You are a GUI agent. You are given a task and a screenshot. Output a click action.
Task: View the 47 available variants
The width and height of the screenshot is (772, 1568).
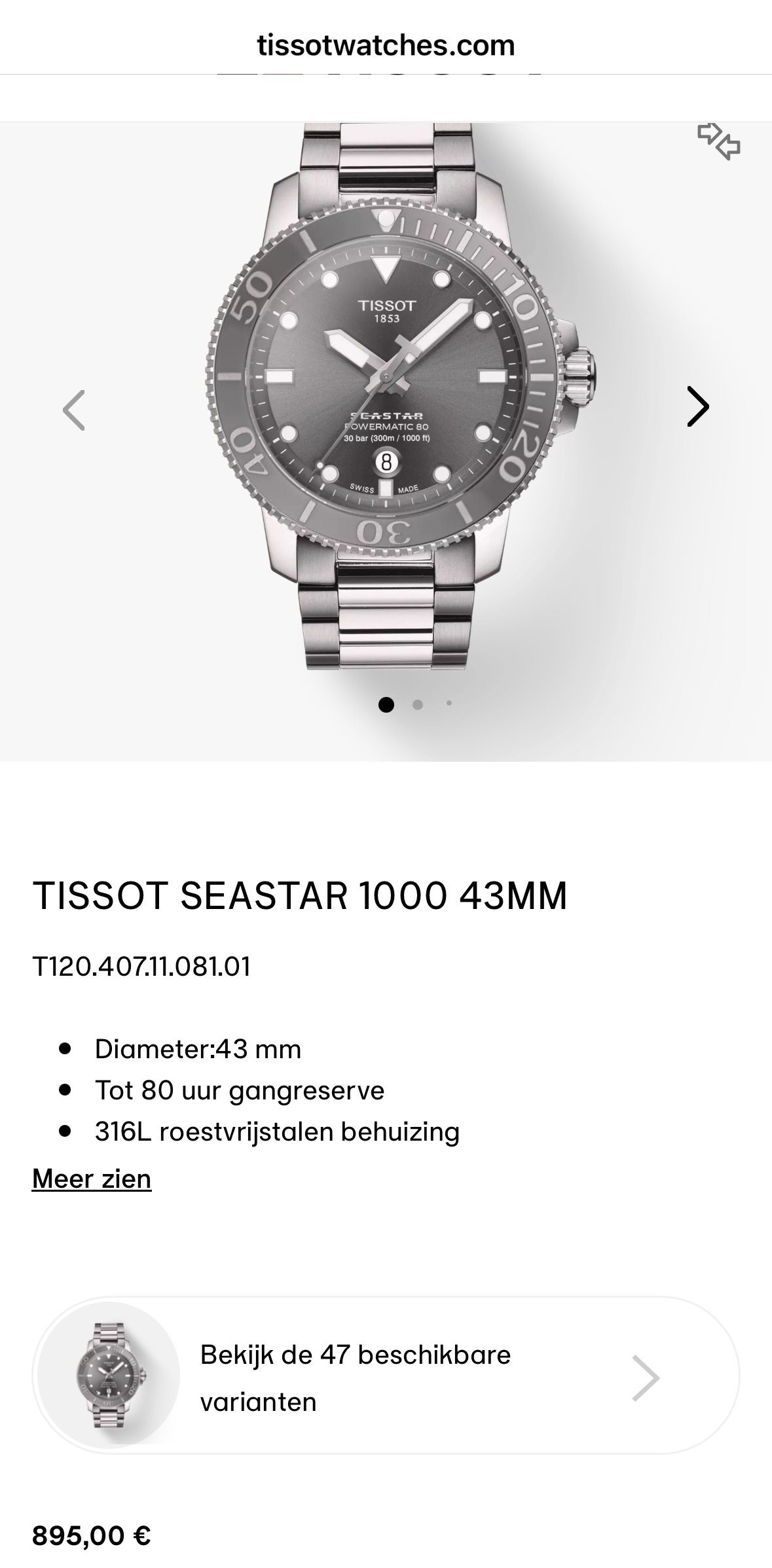pyautogui.click(x=386, y=1378)
